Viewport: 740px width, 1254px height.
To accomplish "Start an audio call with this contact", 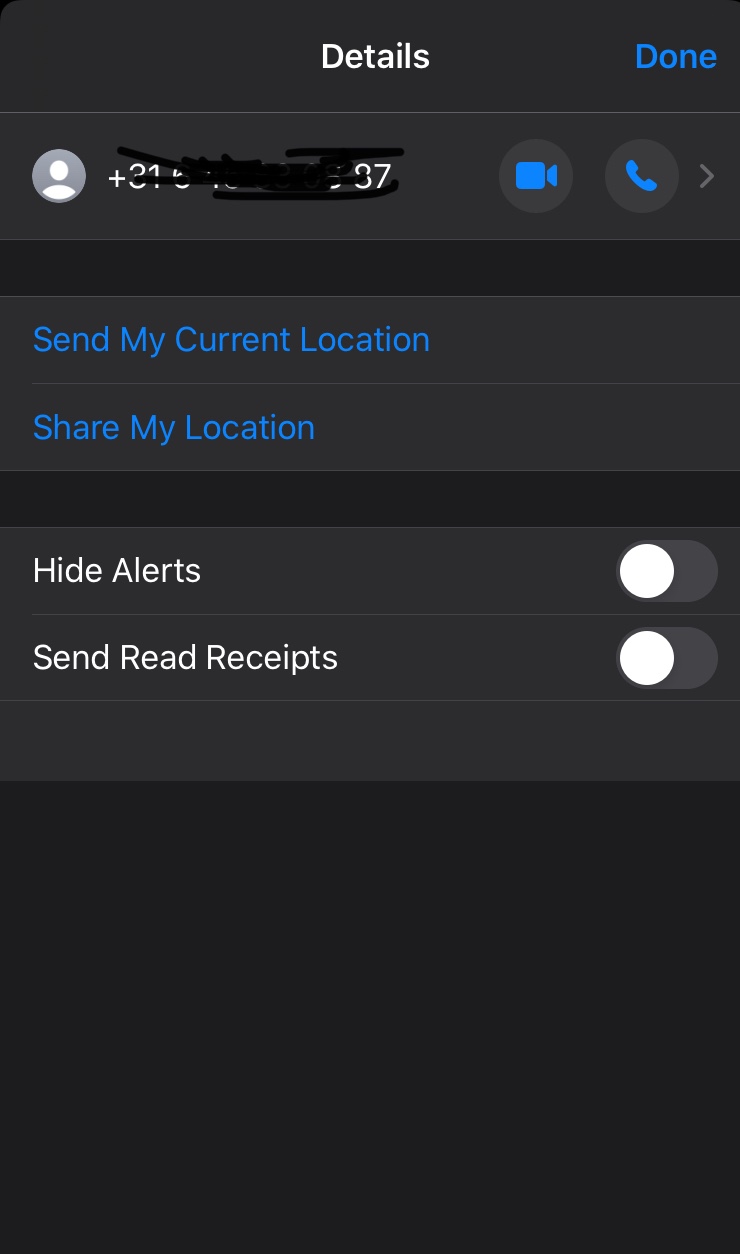I will pyautogui.click(x=641, y=177).
